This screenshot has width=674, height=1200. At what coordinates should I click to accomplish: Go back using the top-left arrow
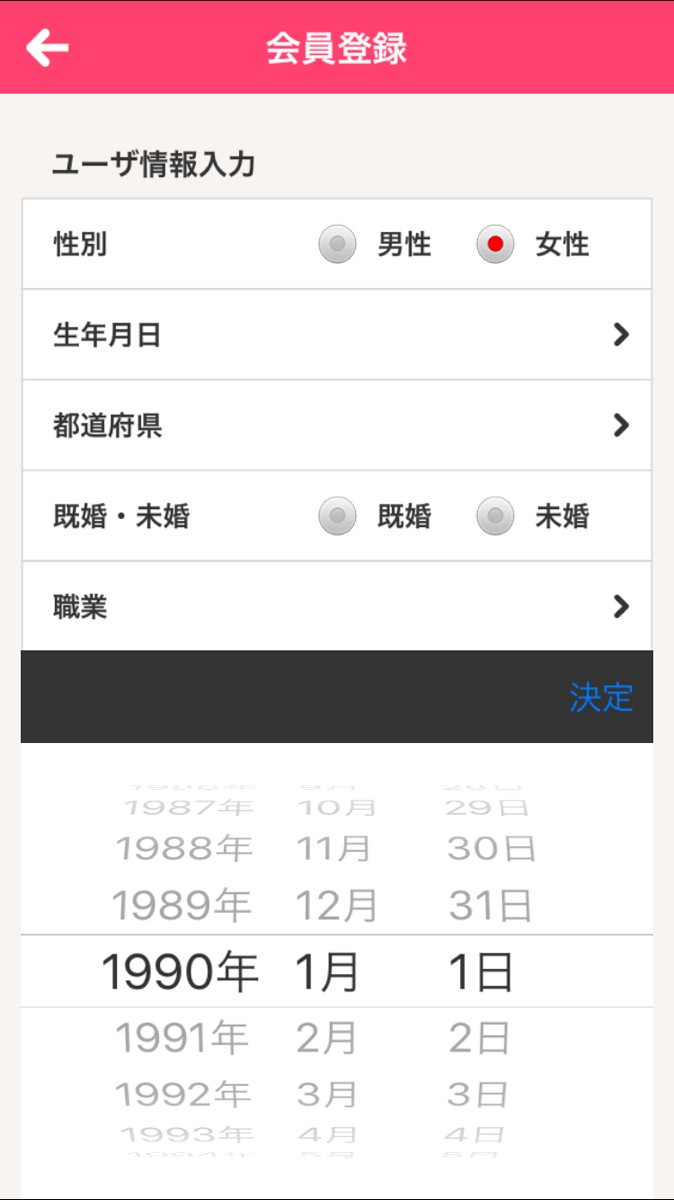pos(47,47)
